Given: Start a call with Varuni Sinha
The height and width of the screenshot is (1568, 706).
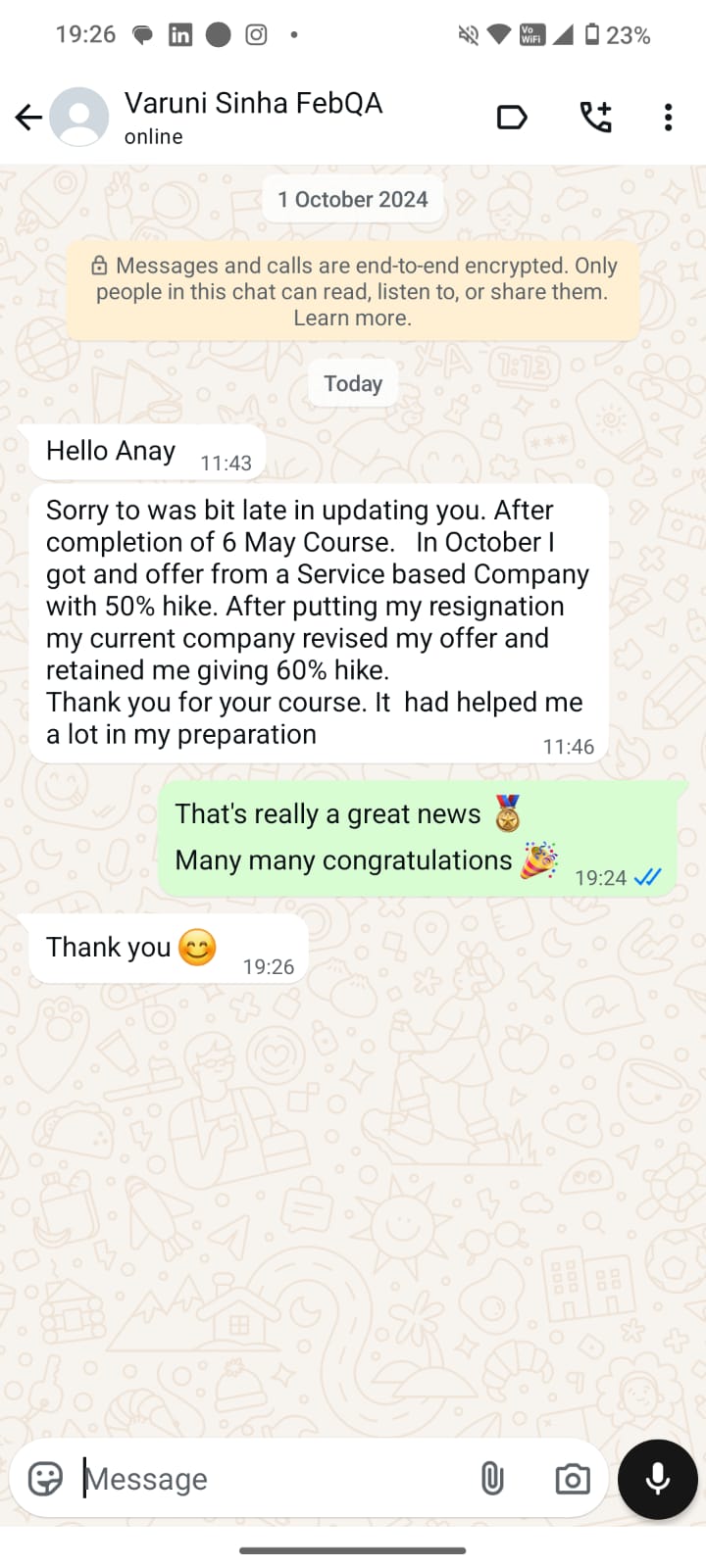Looking at the screenshot, I should [x=595, y=118].
